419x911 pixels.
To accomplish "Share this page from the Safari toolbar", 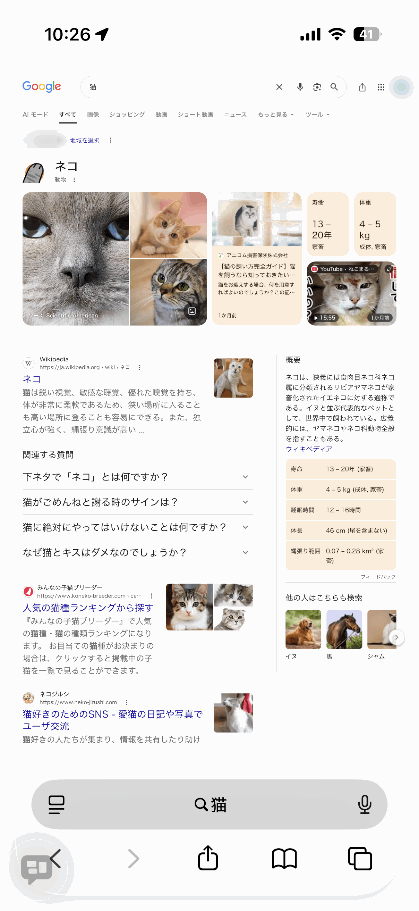I will (208, 858).
